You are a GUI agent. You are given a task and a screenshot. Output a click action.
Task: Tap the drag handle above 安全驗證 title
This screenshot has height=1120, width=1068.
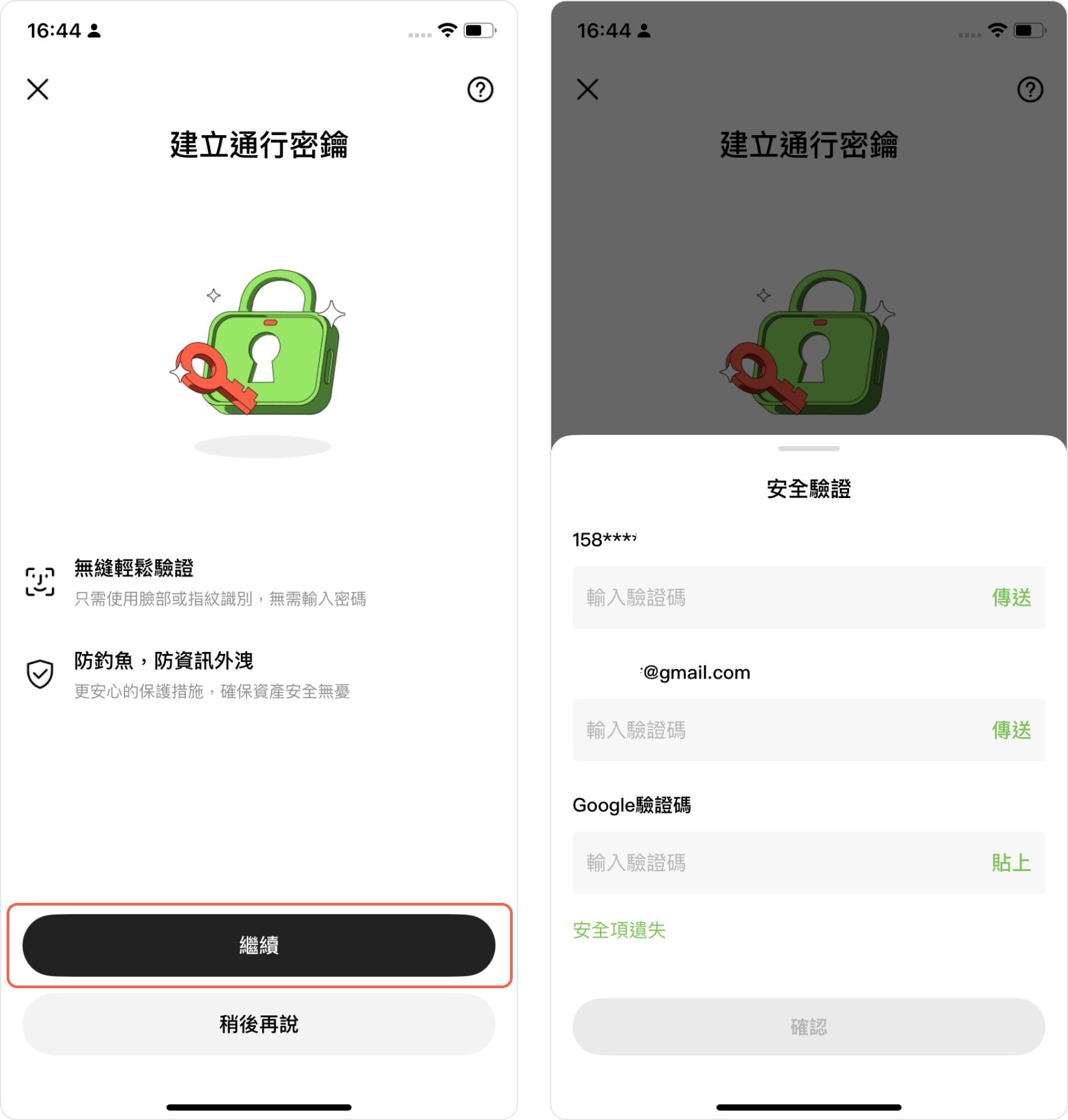(x=808, y=449)
